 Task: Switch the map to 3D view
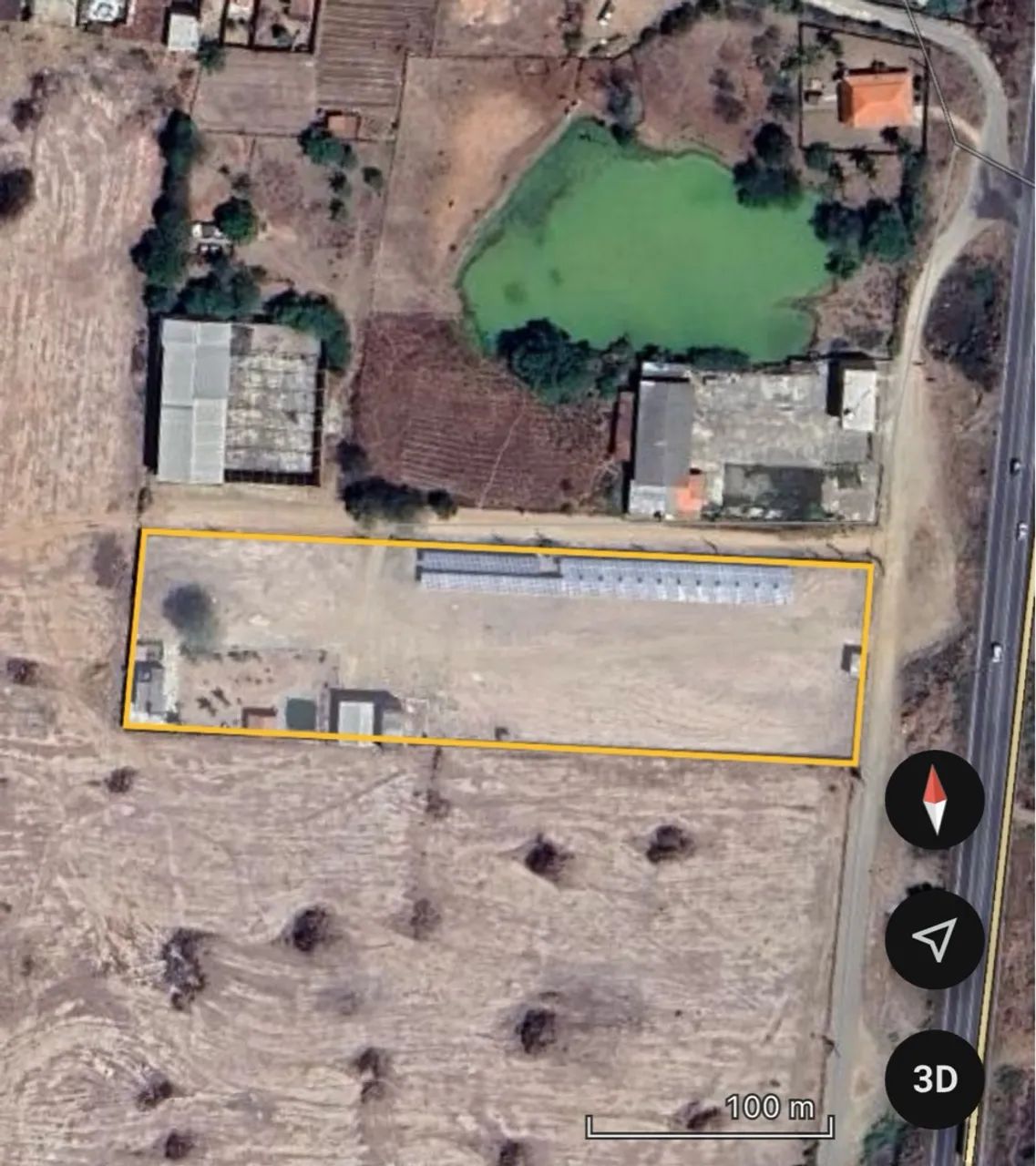[934, 1079]
